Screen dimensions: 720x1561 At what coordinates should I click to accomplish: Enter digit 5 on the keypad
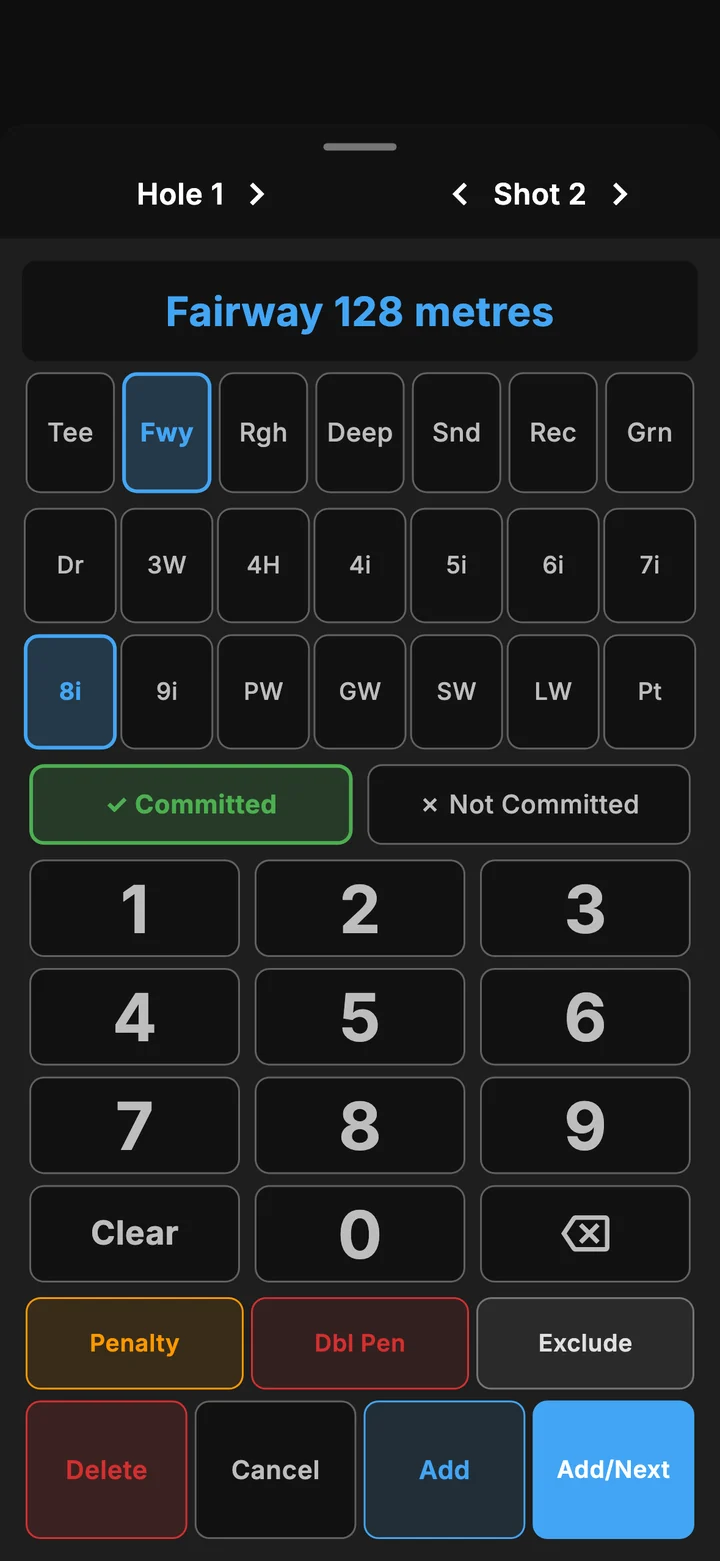click(360, 1017)
